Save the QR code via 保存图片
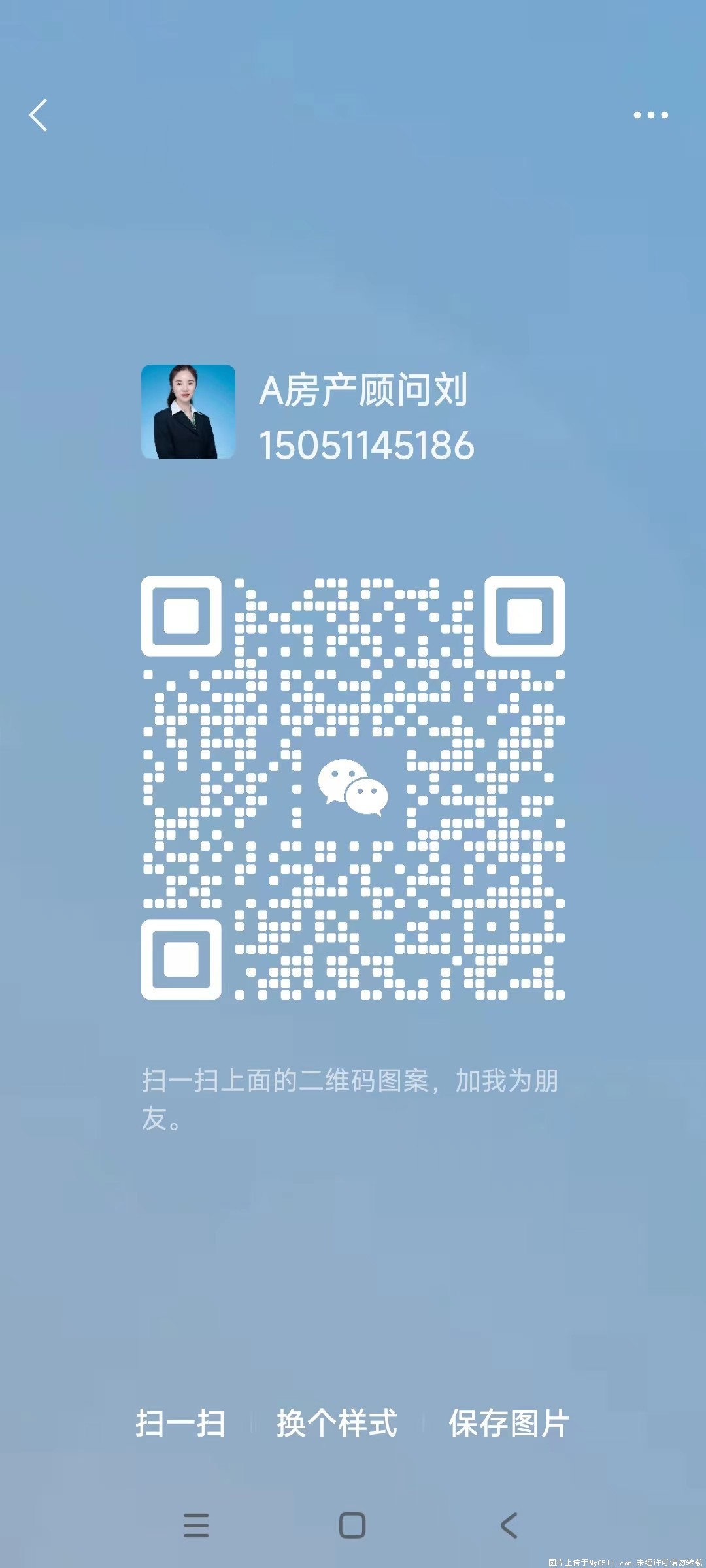This screenshot has height=1568, width=706. coord(509,1424)
